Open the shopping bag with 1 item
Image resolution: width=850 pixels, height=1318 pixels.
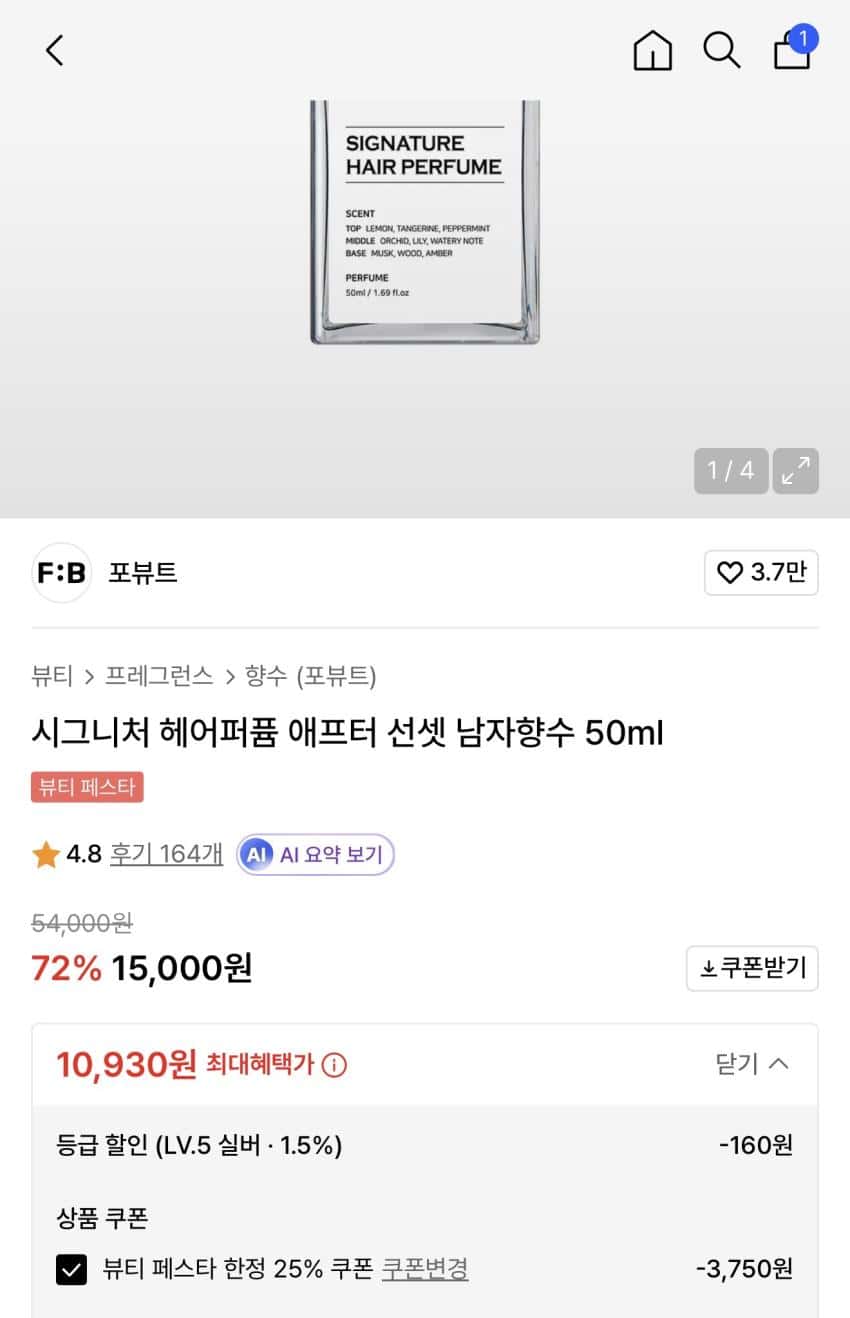coord(792,50)
